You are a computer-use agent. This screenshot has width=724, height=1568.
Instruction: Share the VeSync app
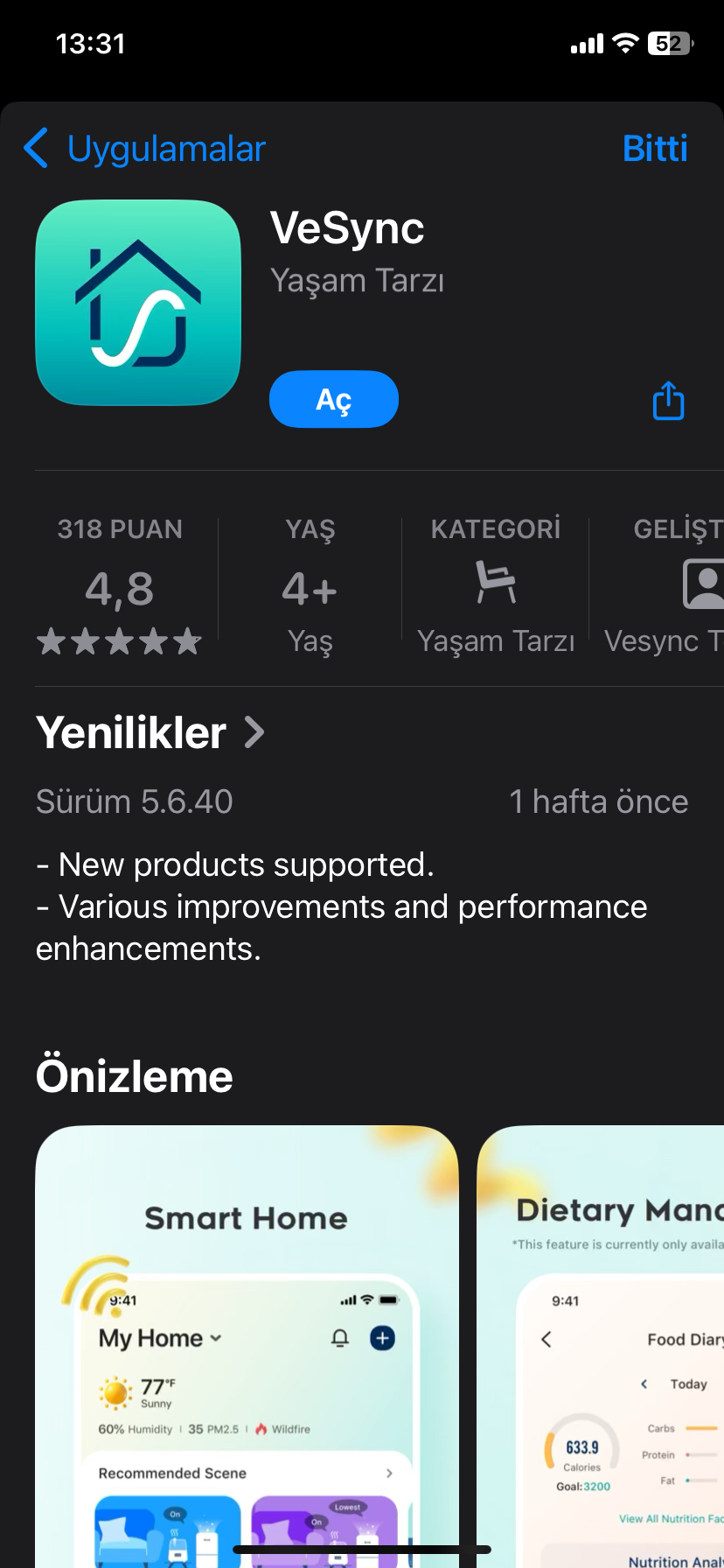pos(669,401)
